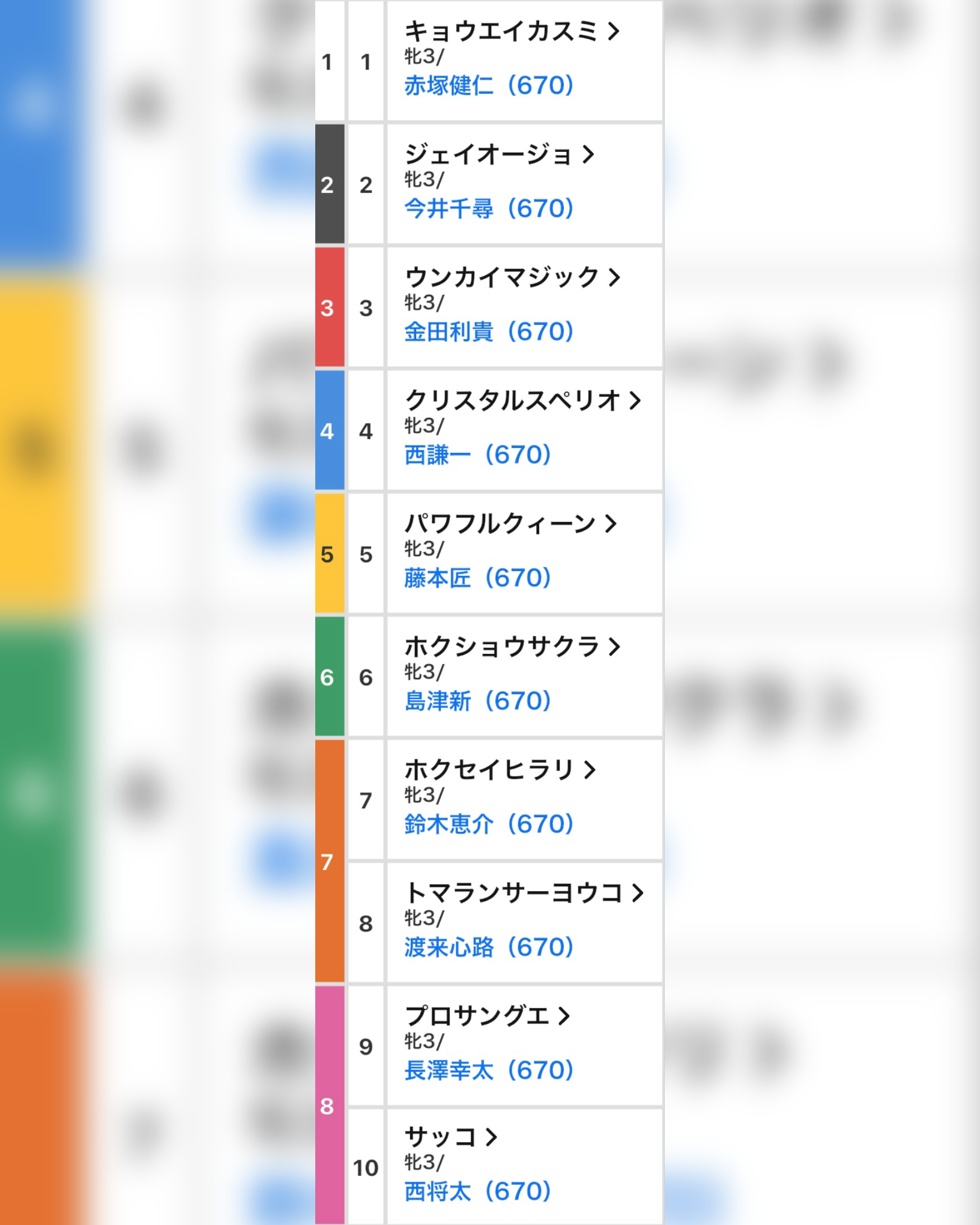The height and width of the screenshot is (1225, 980).
Task: View jockey 今井千尋 profile
Action: point(489,208)
